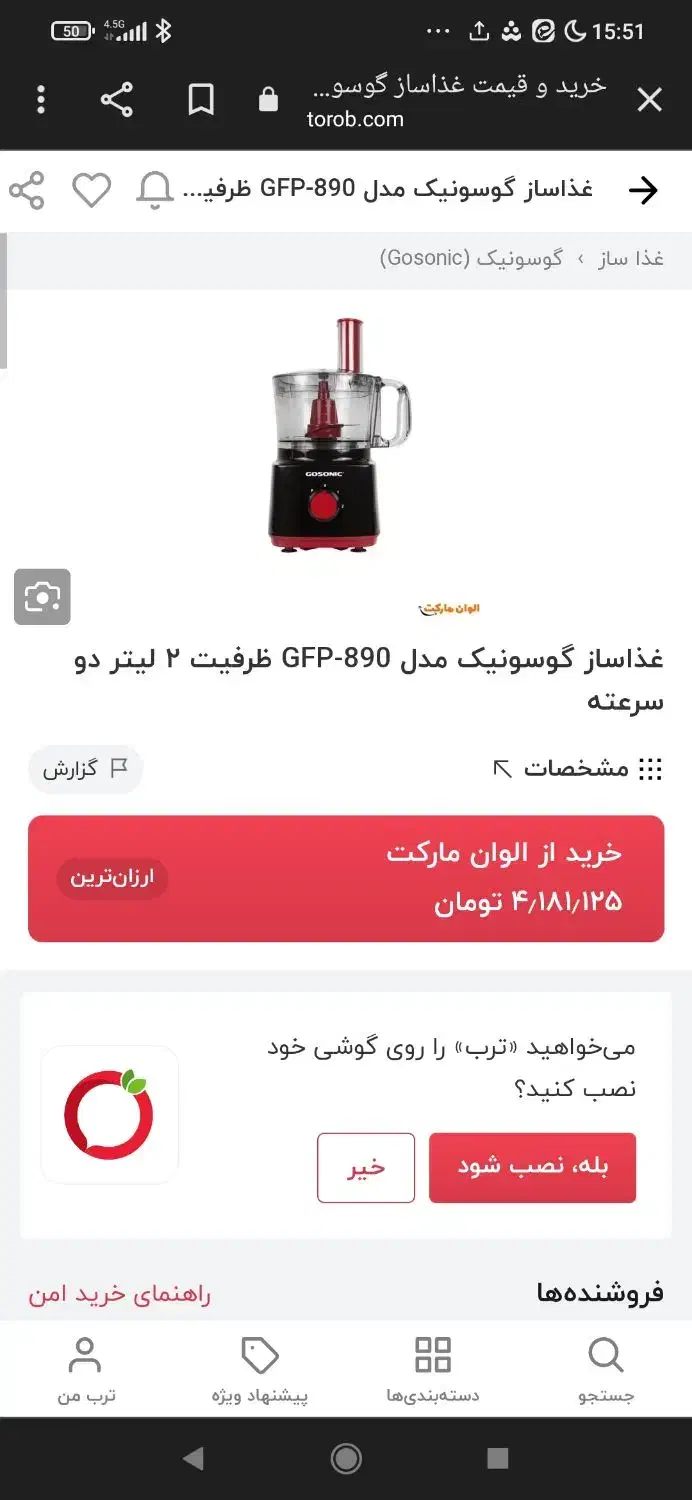View the مشخصات specifications section
This screenshot has height=1500, width=692.
578,768
